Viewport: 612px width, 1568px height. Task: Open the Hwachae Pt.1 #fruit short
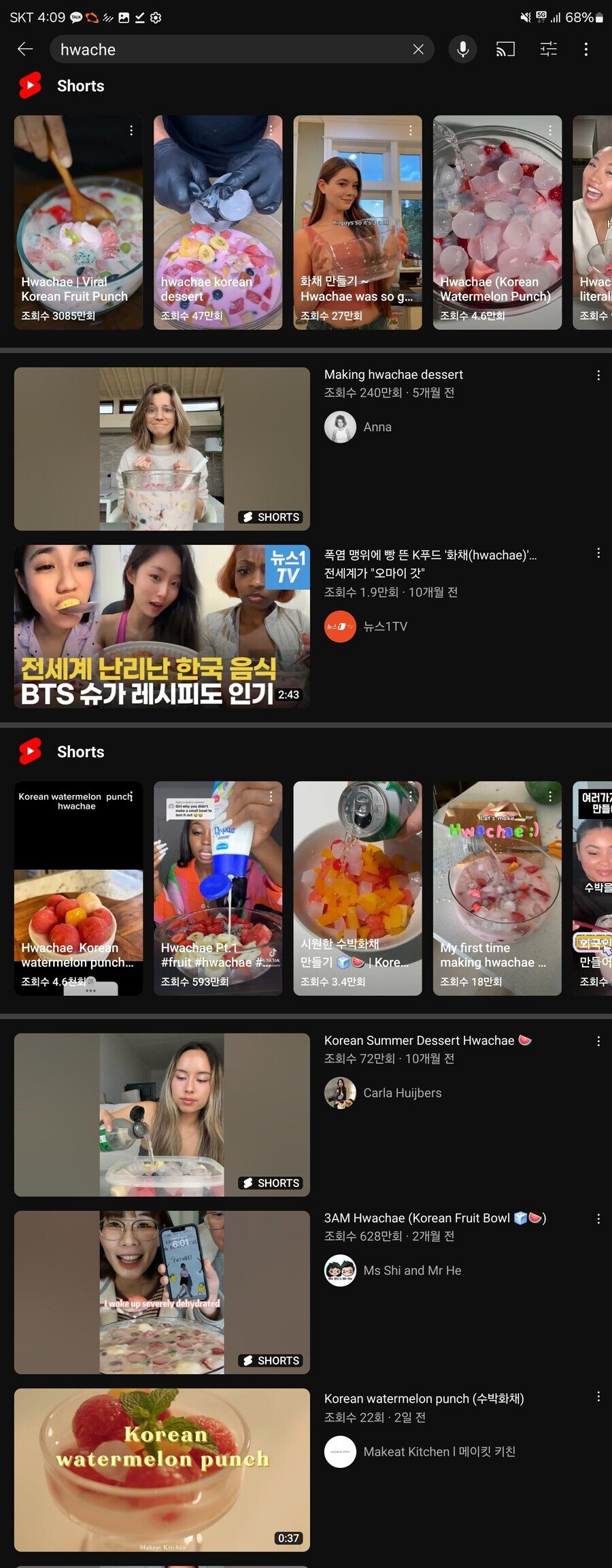coord(218,888)
